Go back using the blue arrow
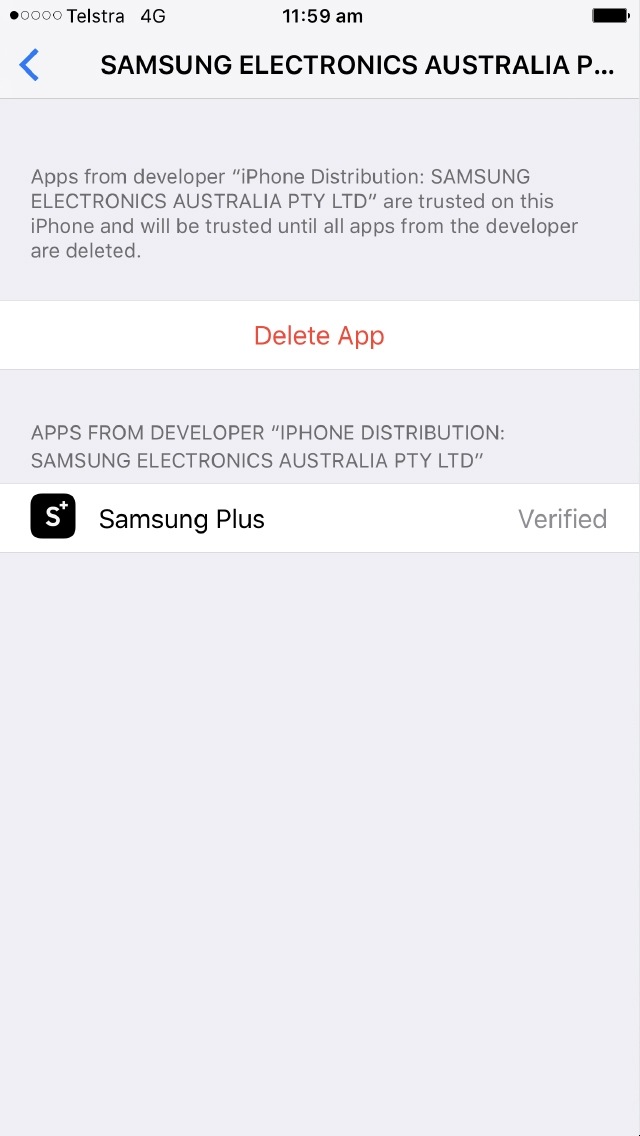The image size is (640, 1136). click(x=29, y=65)
